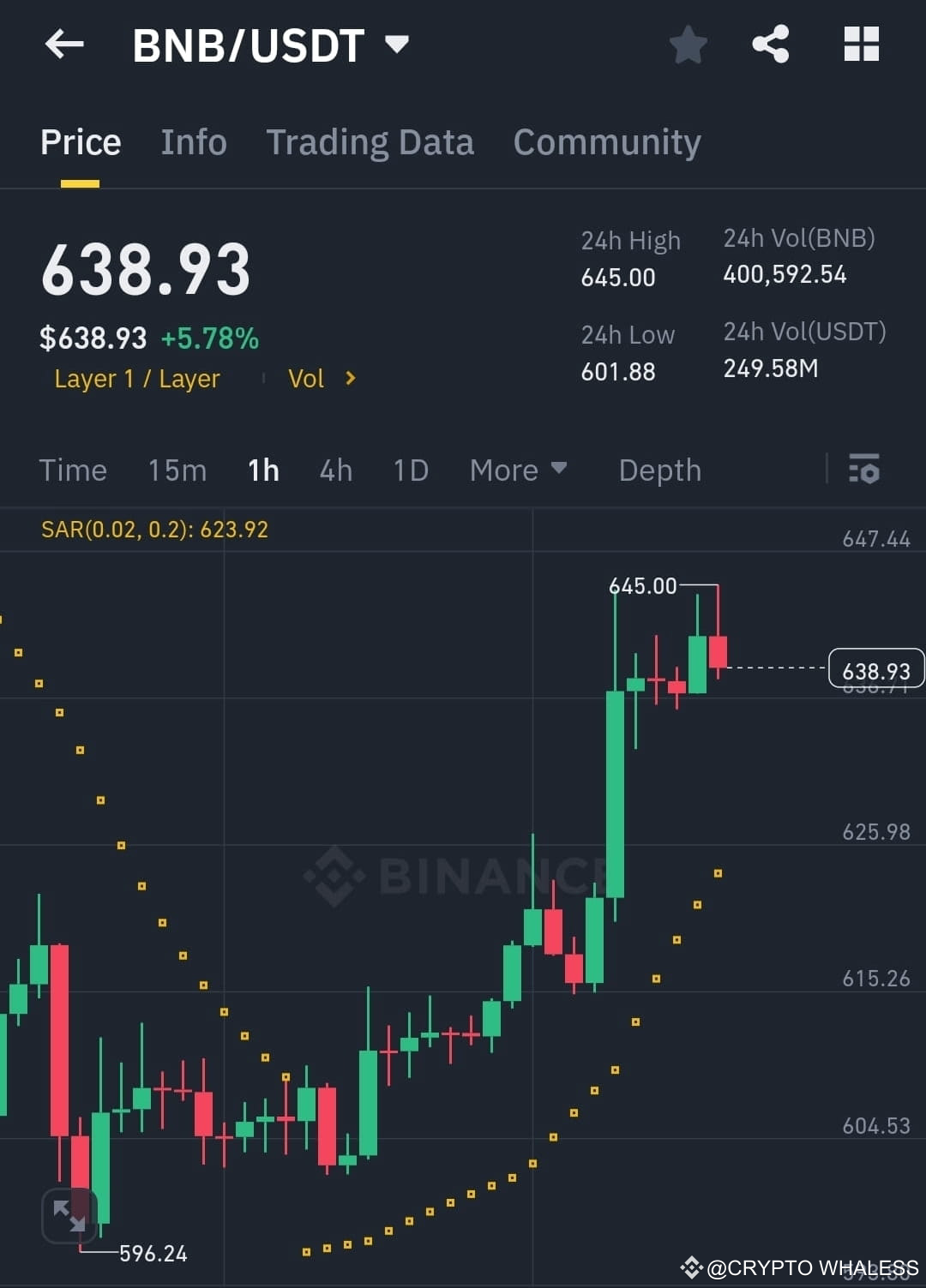
Task: Switch to the Depth view
Action: tap(659, 470)
